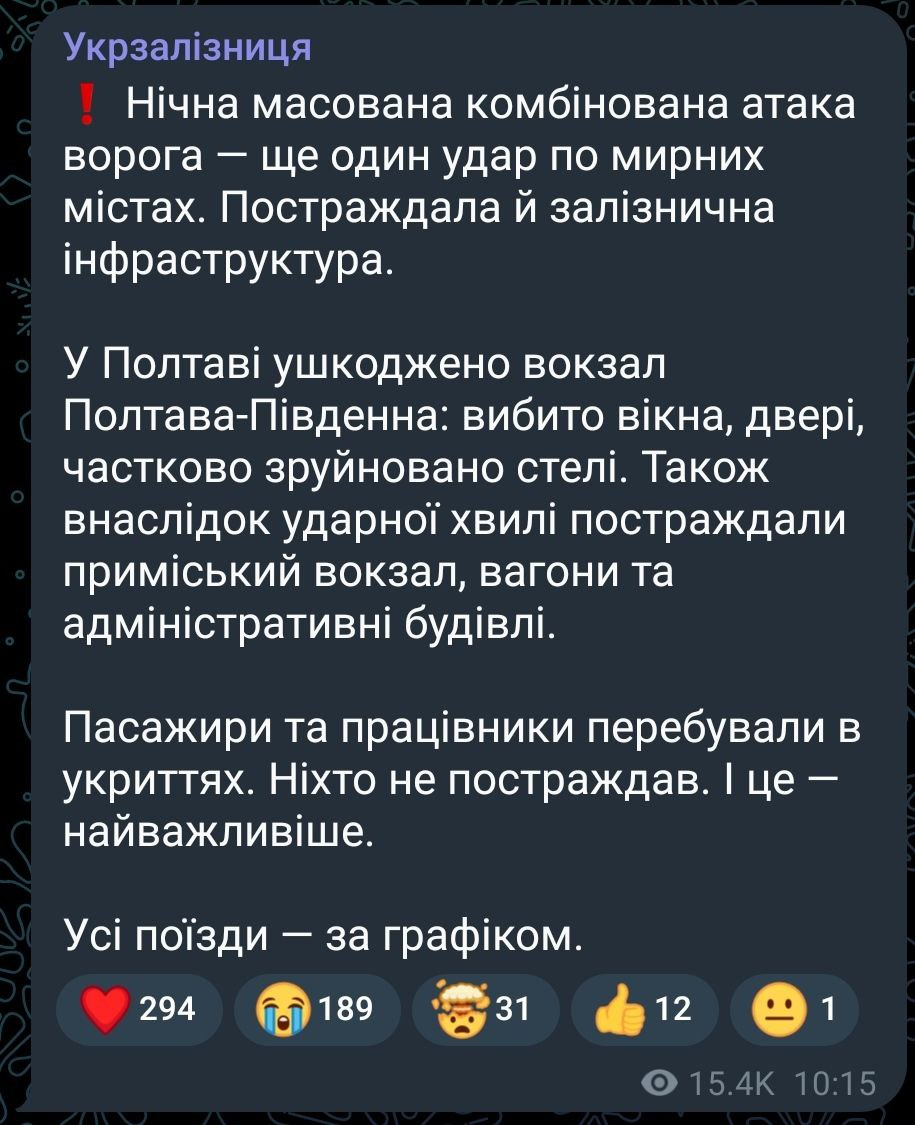Image resolution: width=915 pixels, height=1125 pixels.
Task: Add a red heart reaction (294)
Action: pyautogui.click(x=140, y=1009)
